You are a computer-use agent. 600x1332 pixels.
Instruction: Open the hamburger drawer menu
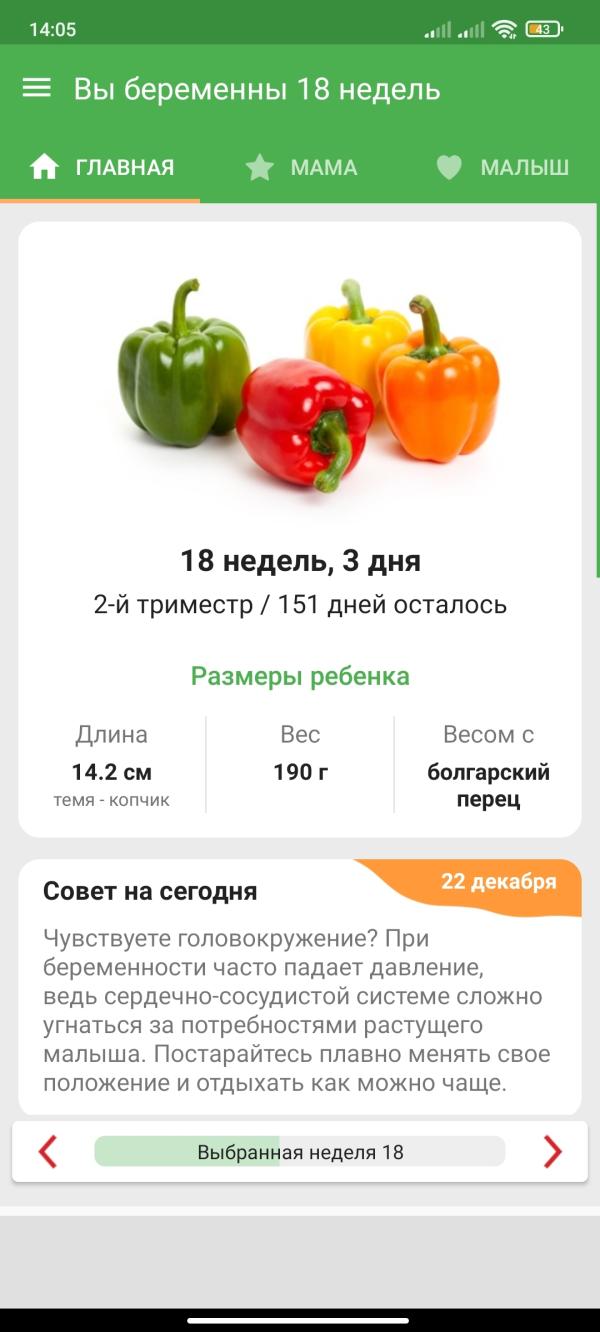pyautogui.click(x=37, y=89)
